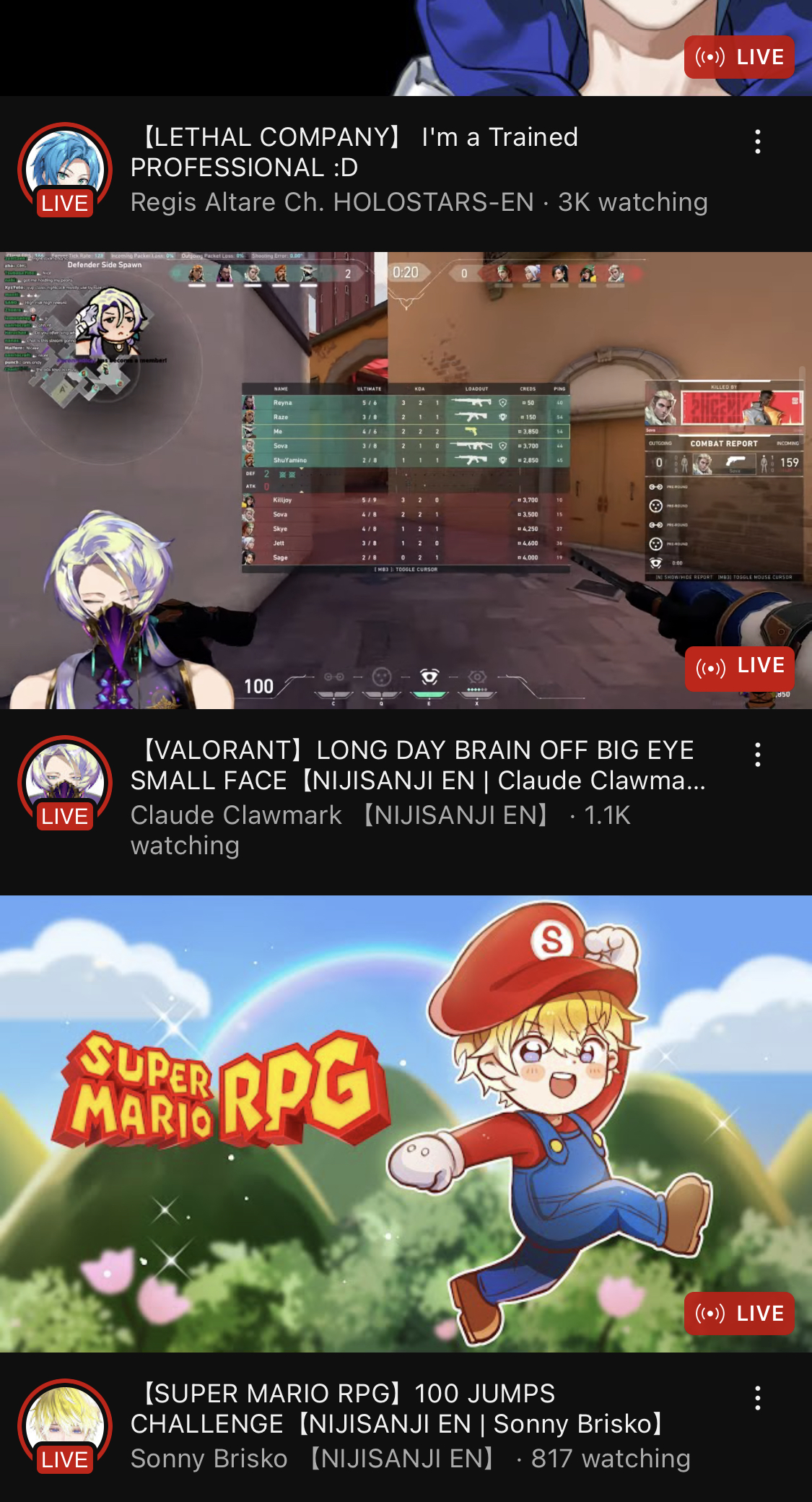Watch the Super Mario RPG live thumbnail
The height and width of the screenshot is (1502, 812).
pos(406,1124)
